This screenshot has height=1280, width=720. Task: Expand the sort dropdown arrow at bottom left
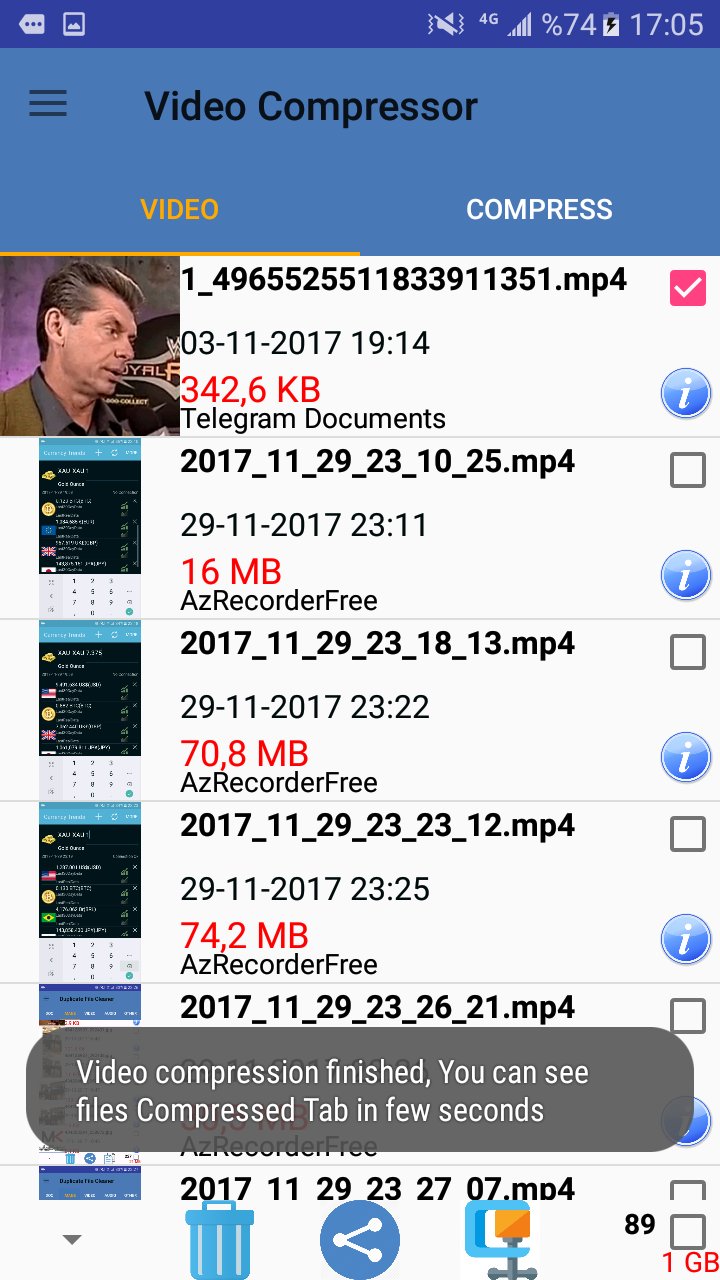pos(72,1238)
